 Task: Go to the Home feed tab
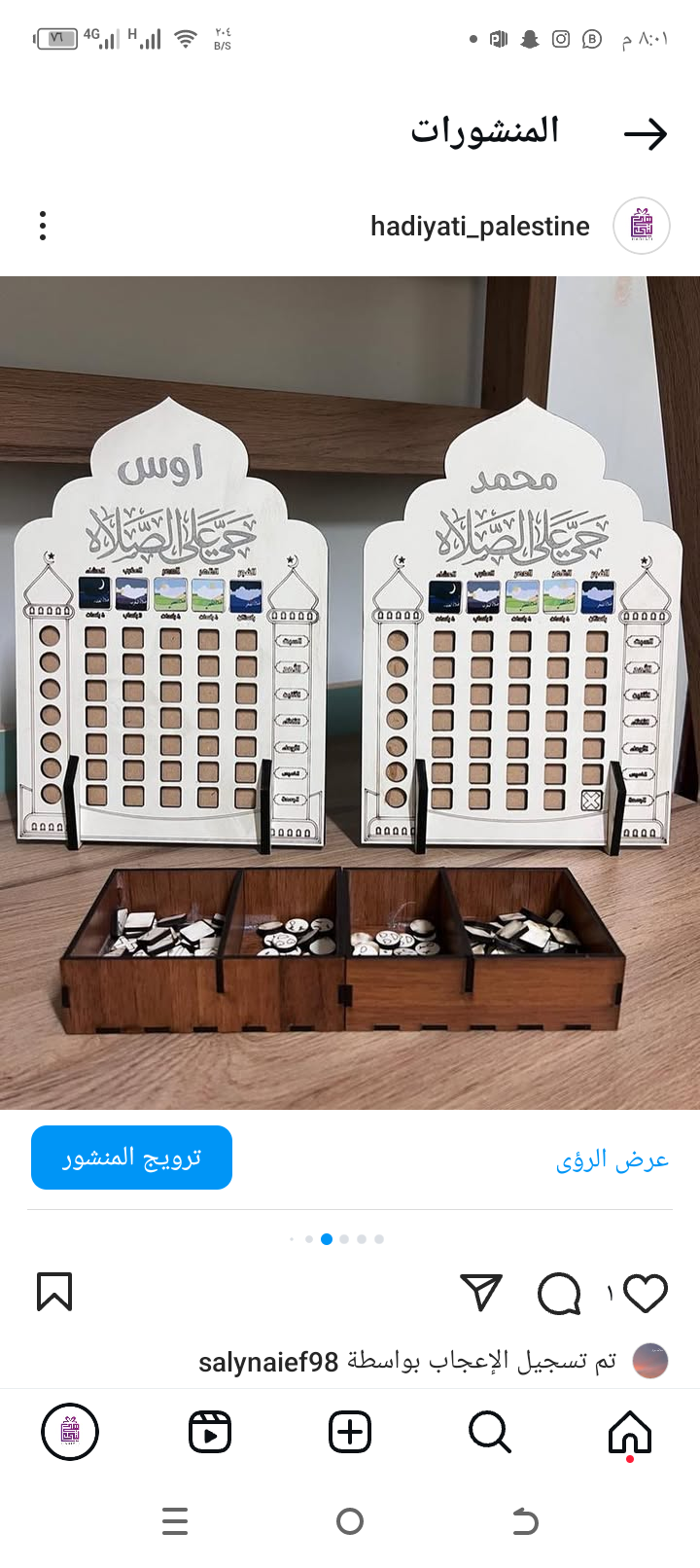point(629,1432)
